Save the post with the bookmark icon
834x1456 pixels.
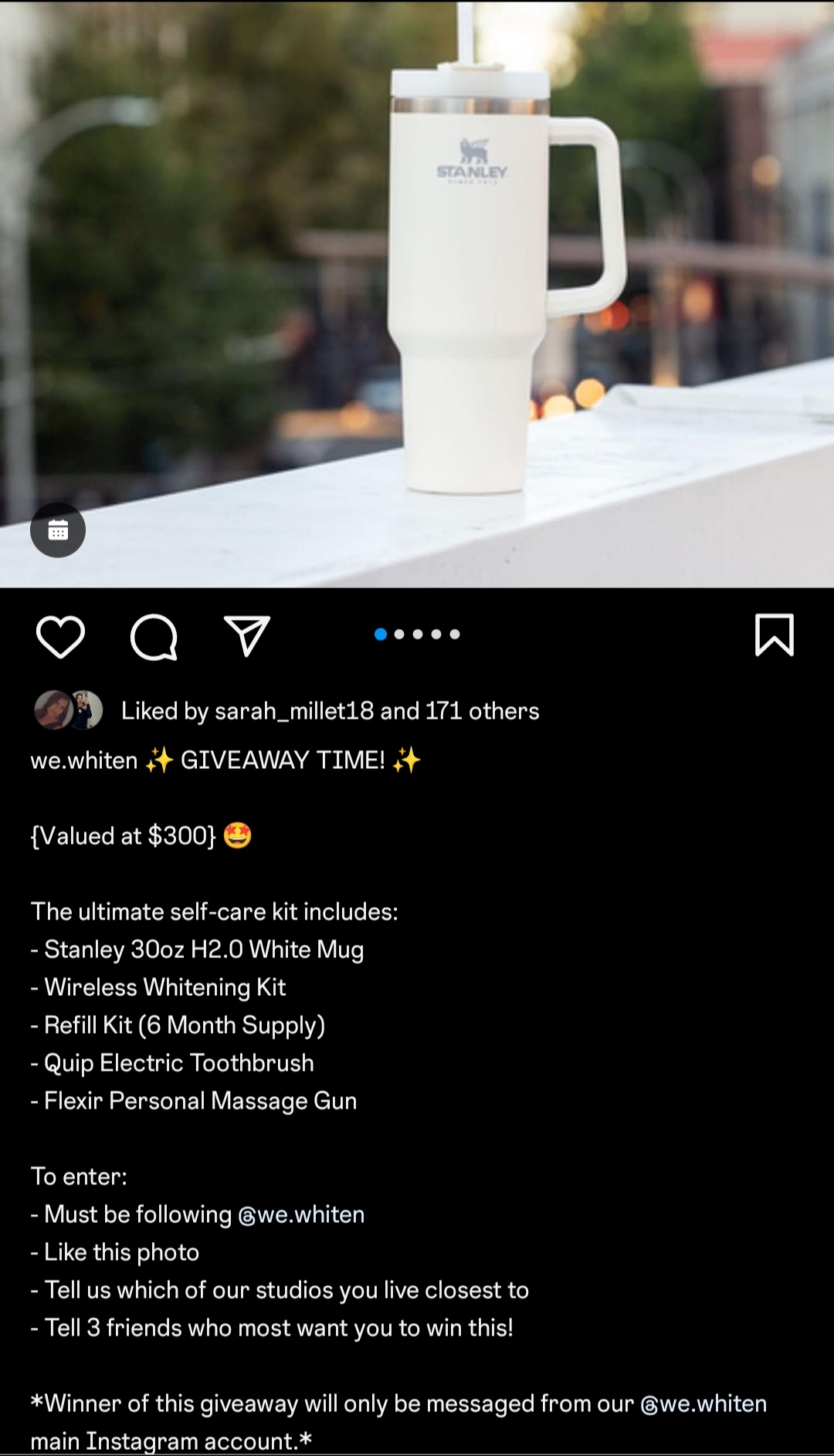pyautogui.click(x=774, y=635)
